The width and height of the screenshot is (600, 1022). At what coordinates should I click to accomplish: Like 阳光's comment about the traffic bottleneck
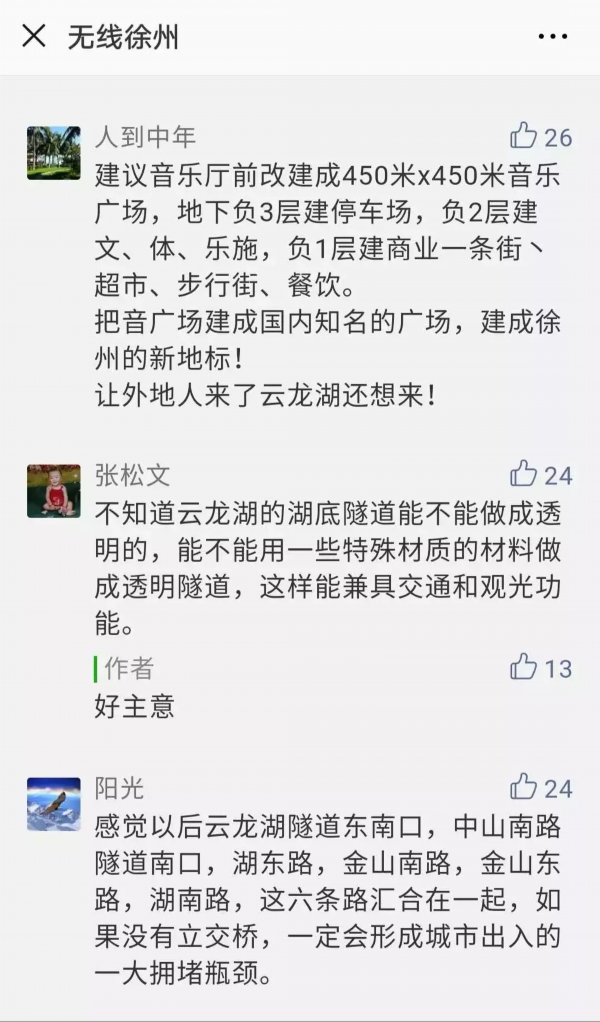click(524, 787)
